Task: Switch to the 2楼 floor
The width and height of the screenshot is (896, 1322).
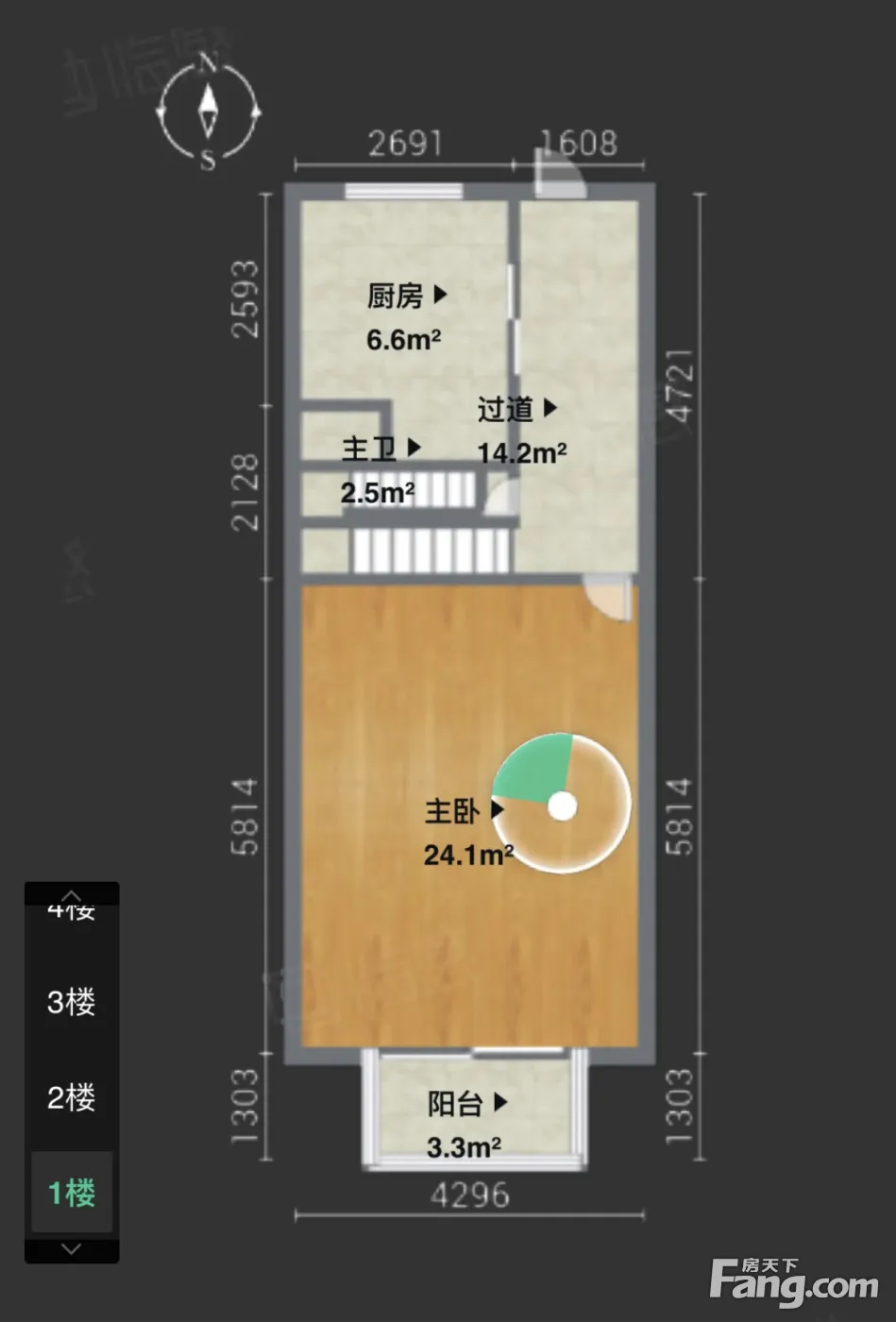Action: point(72,1097)
